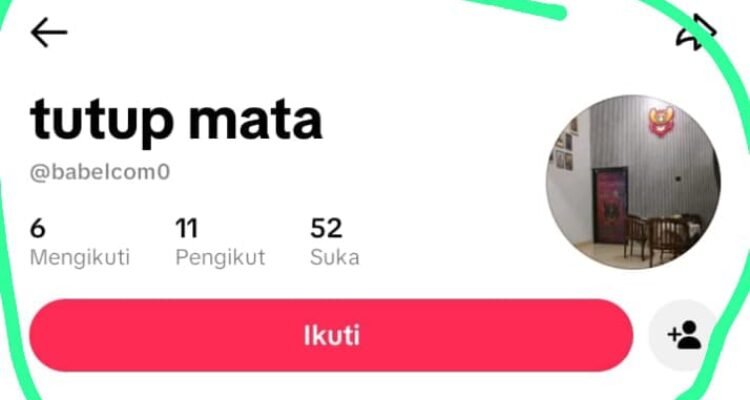Image resolution: width=750 pixels, height=400 pixels.
Task: Open the suggested accounts add-person button
Action: point(684,335)
